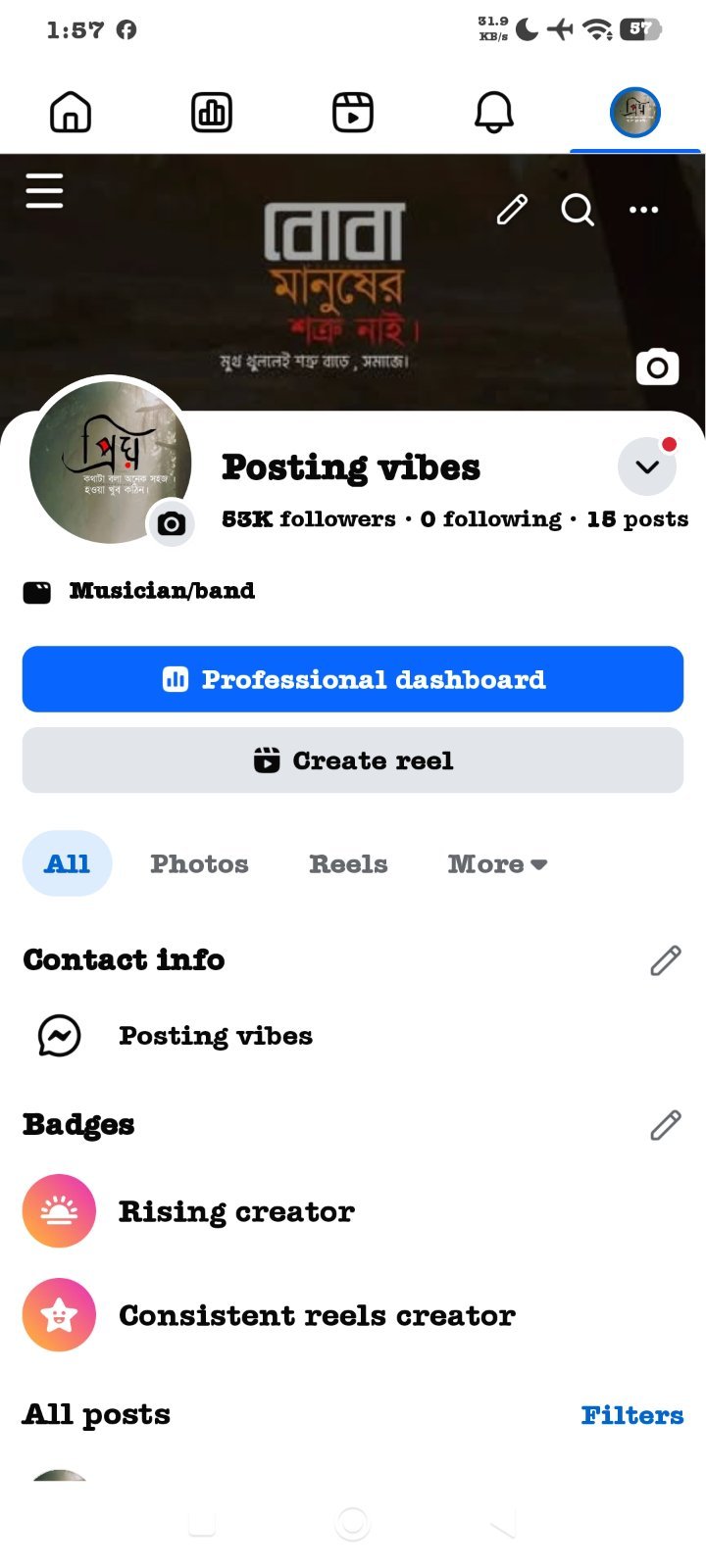Image resolution: width=706 pixels, height=1568 pixels.
Task: Change the cover photo via camera icon
Action: 658,367
